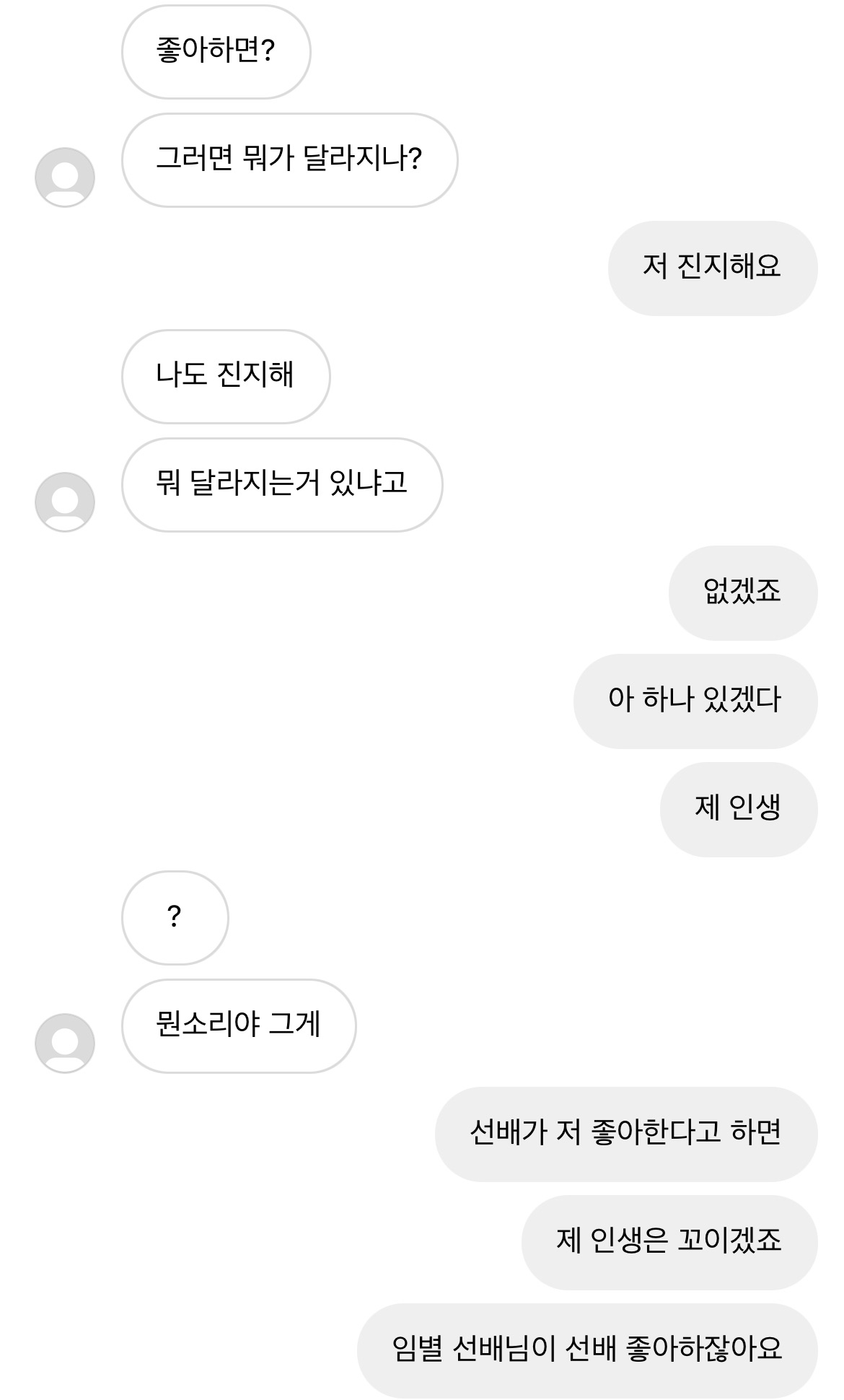The height and width of the screenshot is (1400, 844).
Task: Tap the profile picture next to '뭐 달라지는거 있냐고'
Action: 65,502
